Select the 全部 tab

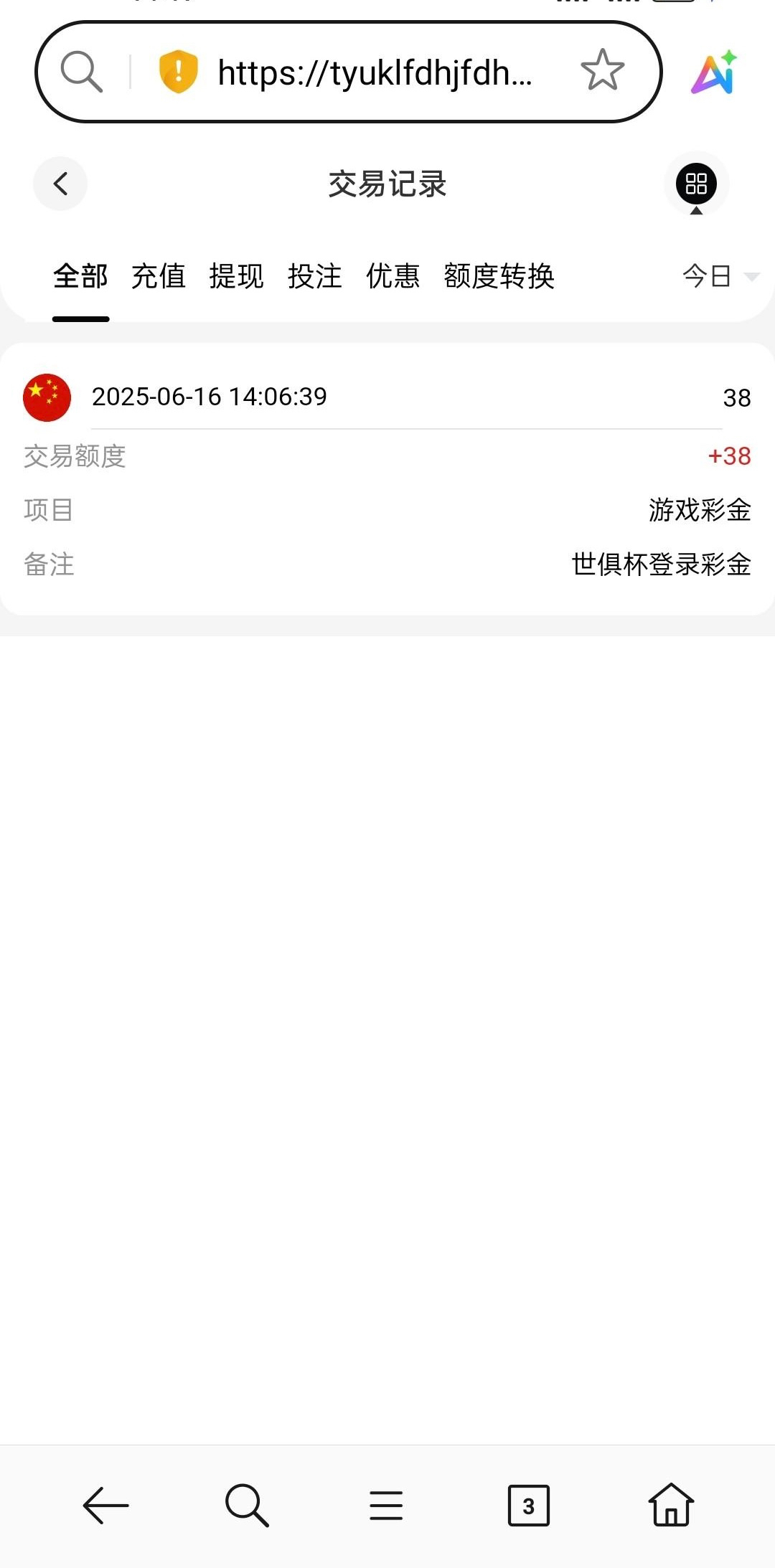pyautogui.click(x=80, y=277)
